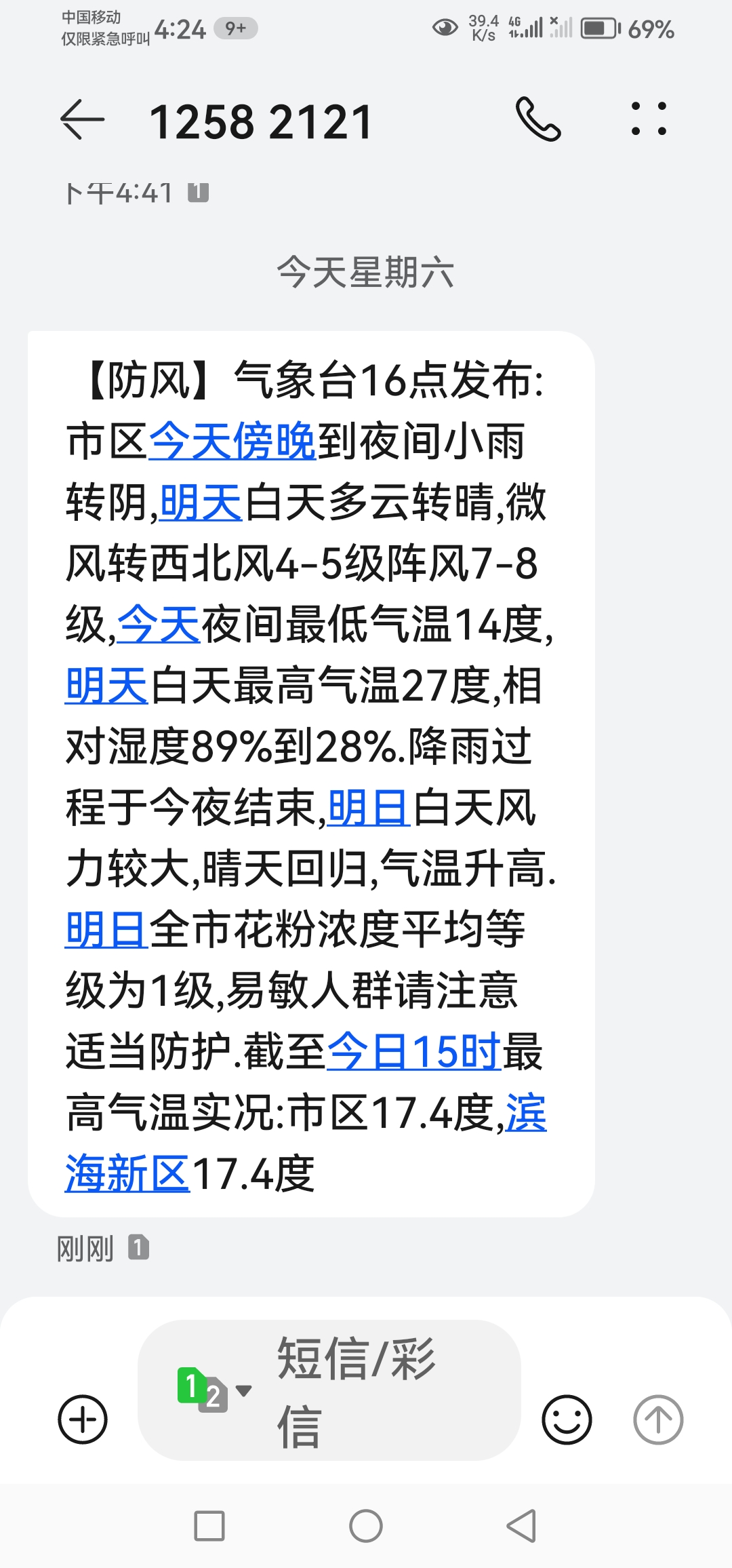Open the plus attachment button
The image size is (732, 1568).
(83, 1419)
